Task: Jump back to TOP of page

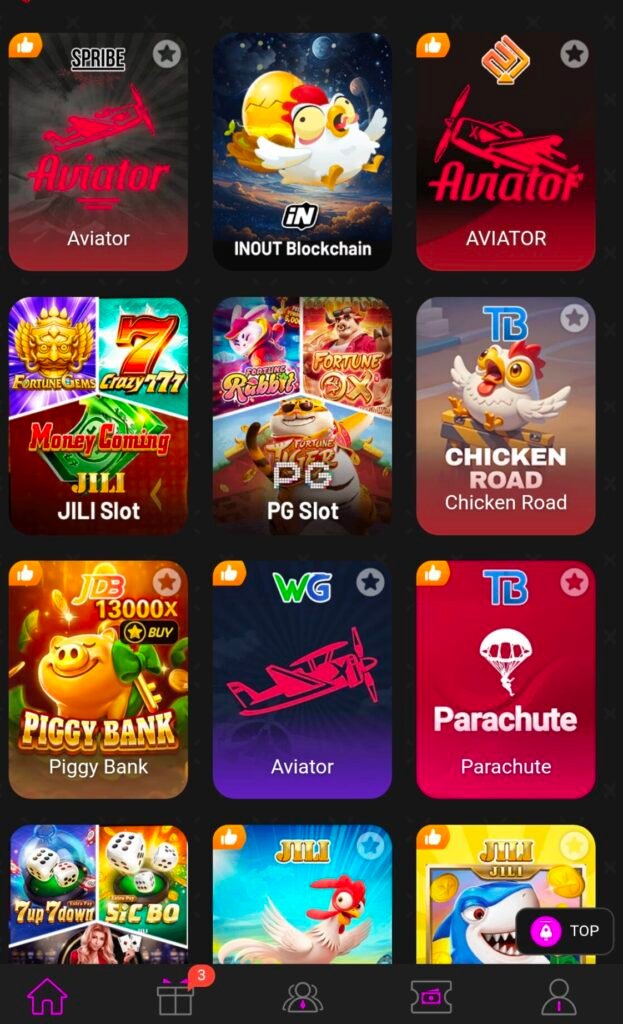Action: 565,931
